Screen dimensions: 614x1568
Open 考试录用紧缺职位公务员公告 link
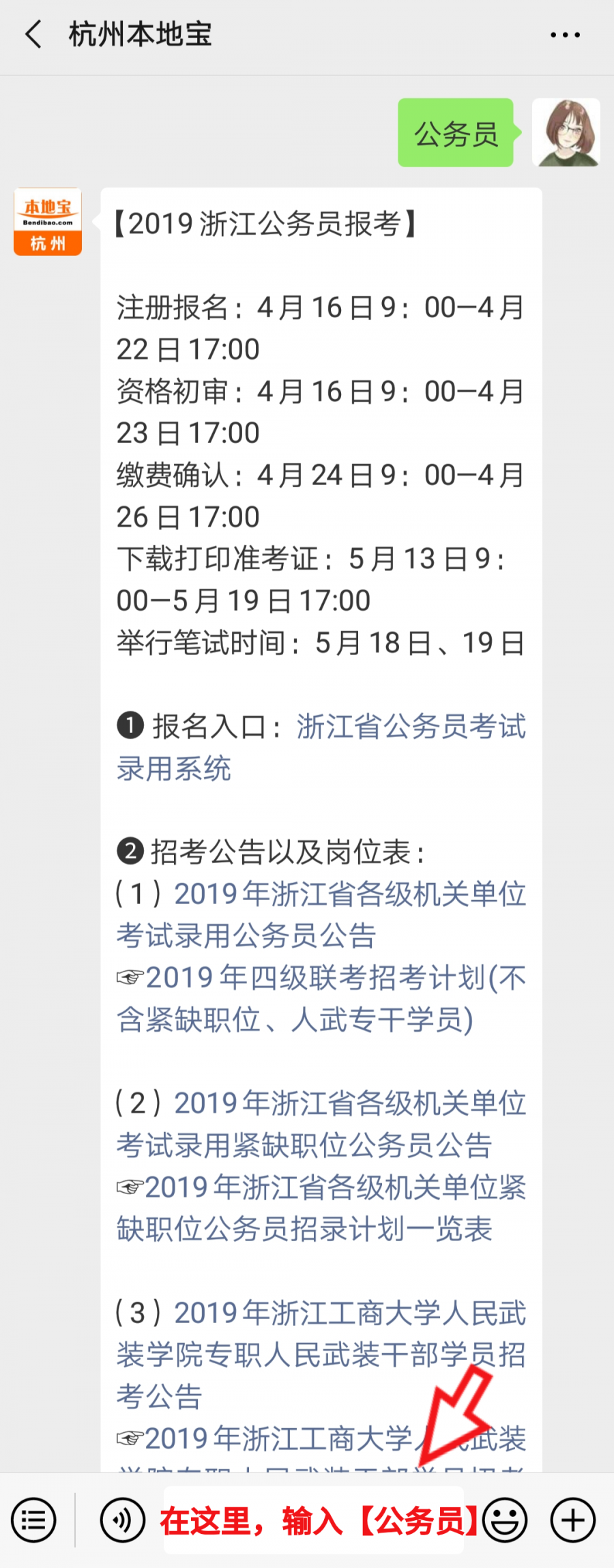[x=304, y=1146]
